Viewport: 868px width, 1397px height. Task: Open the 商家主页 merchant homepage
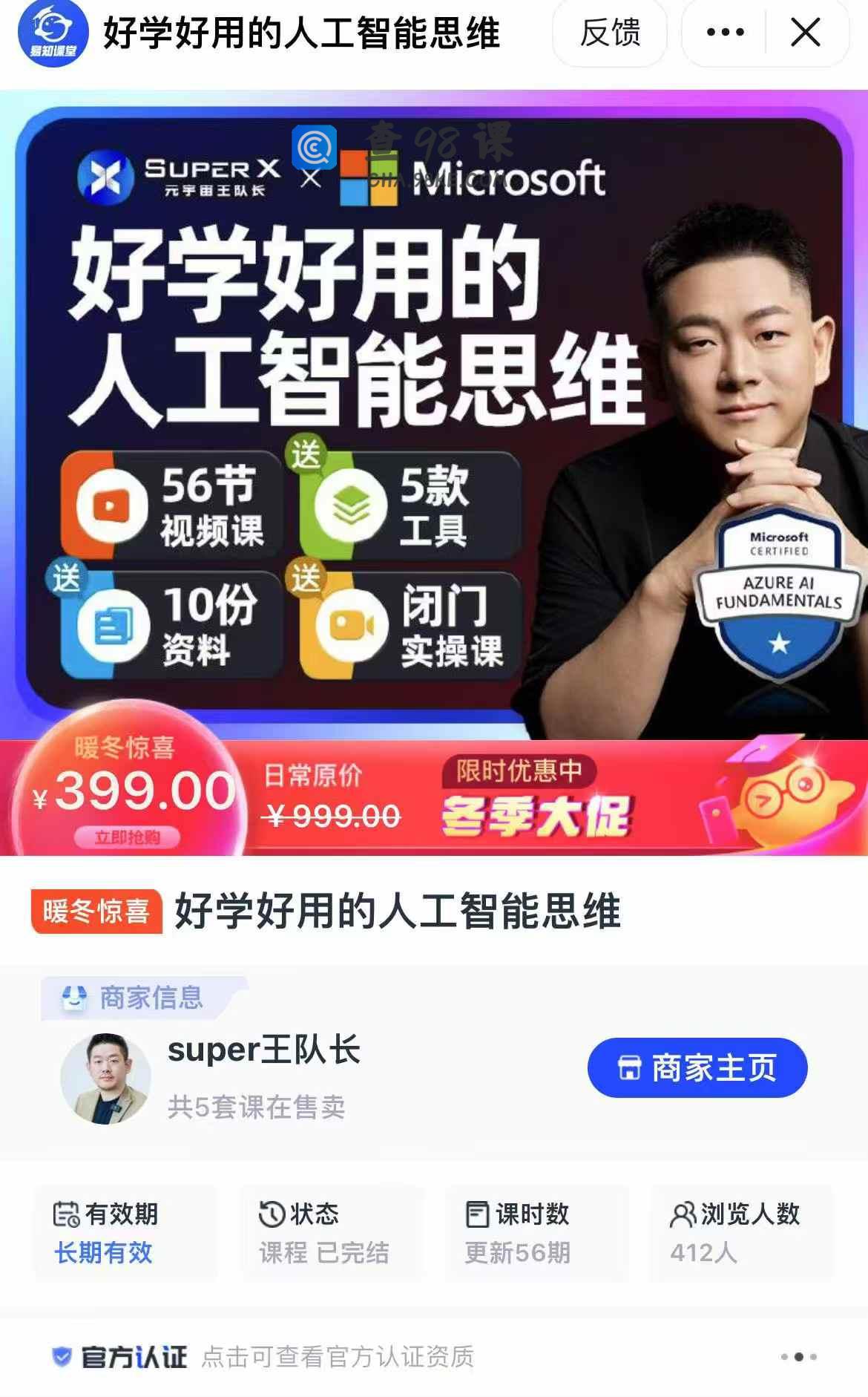pyautogui.click(x=697, y=1067)
